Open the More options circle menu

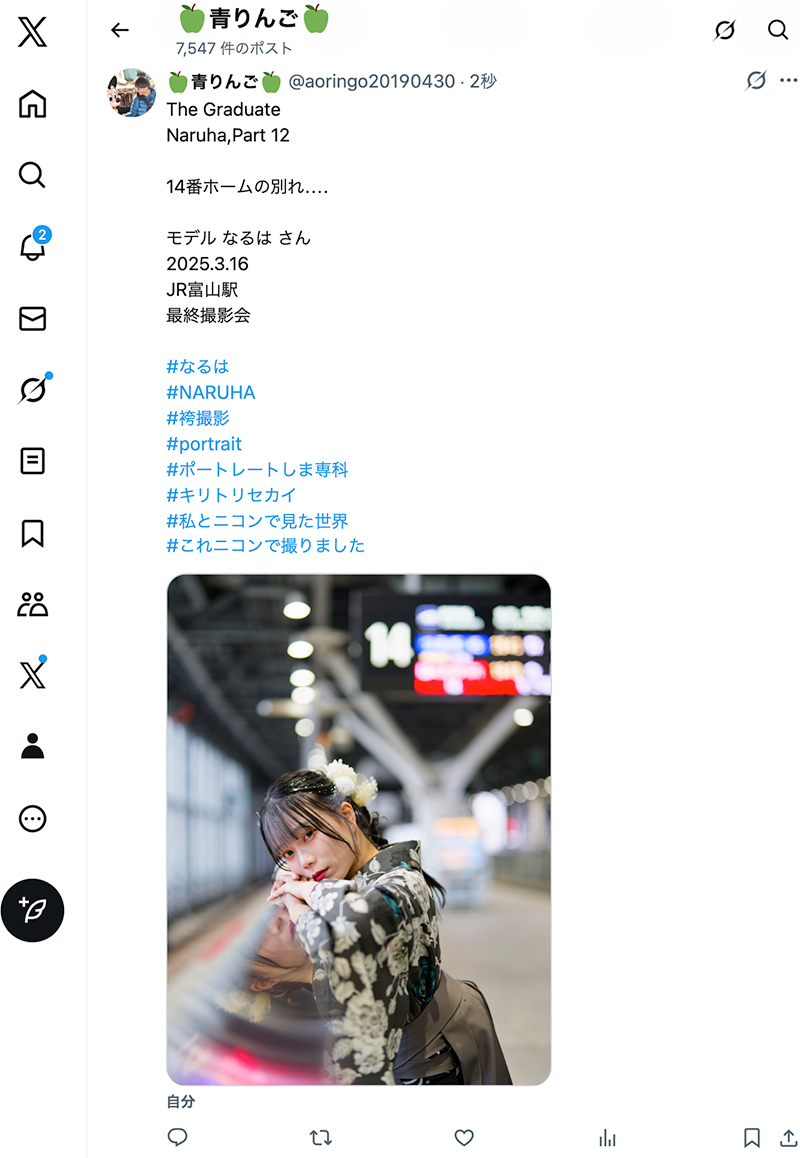pos(32,819)
